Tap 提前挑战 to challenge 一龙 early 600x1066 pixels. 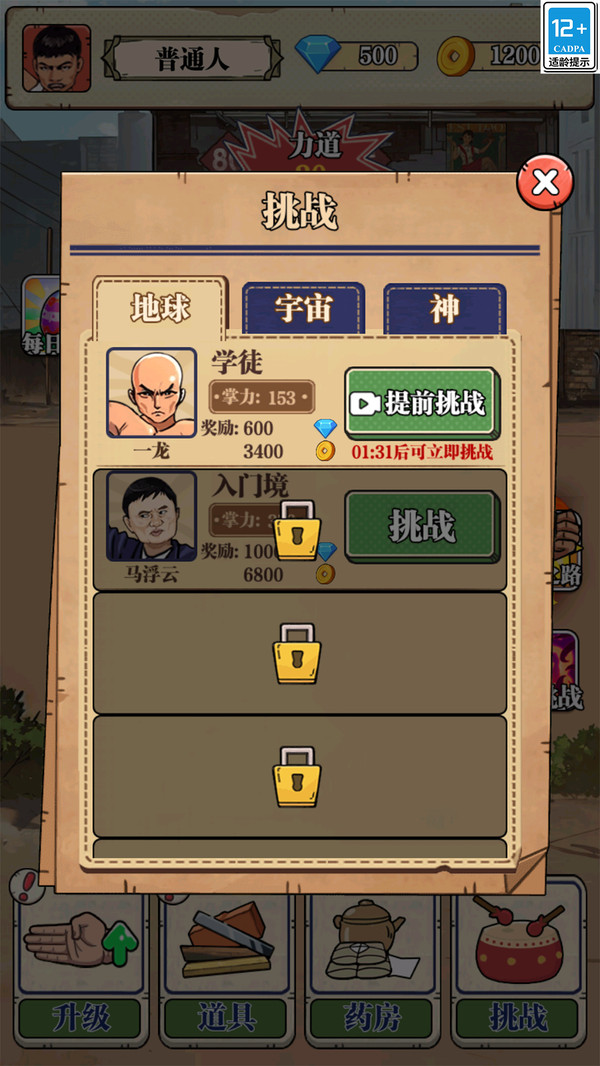(x=421, y=402)
